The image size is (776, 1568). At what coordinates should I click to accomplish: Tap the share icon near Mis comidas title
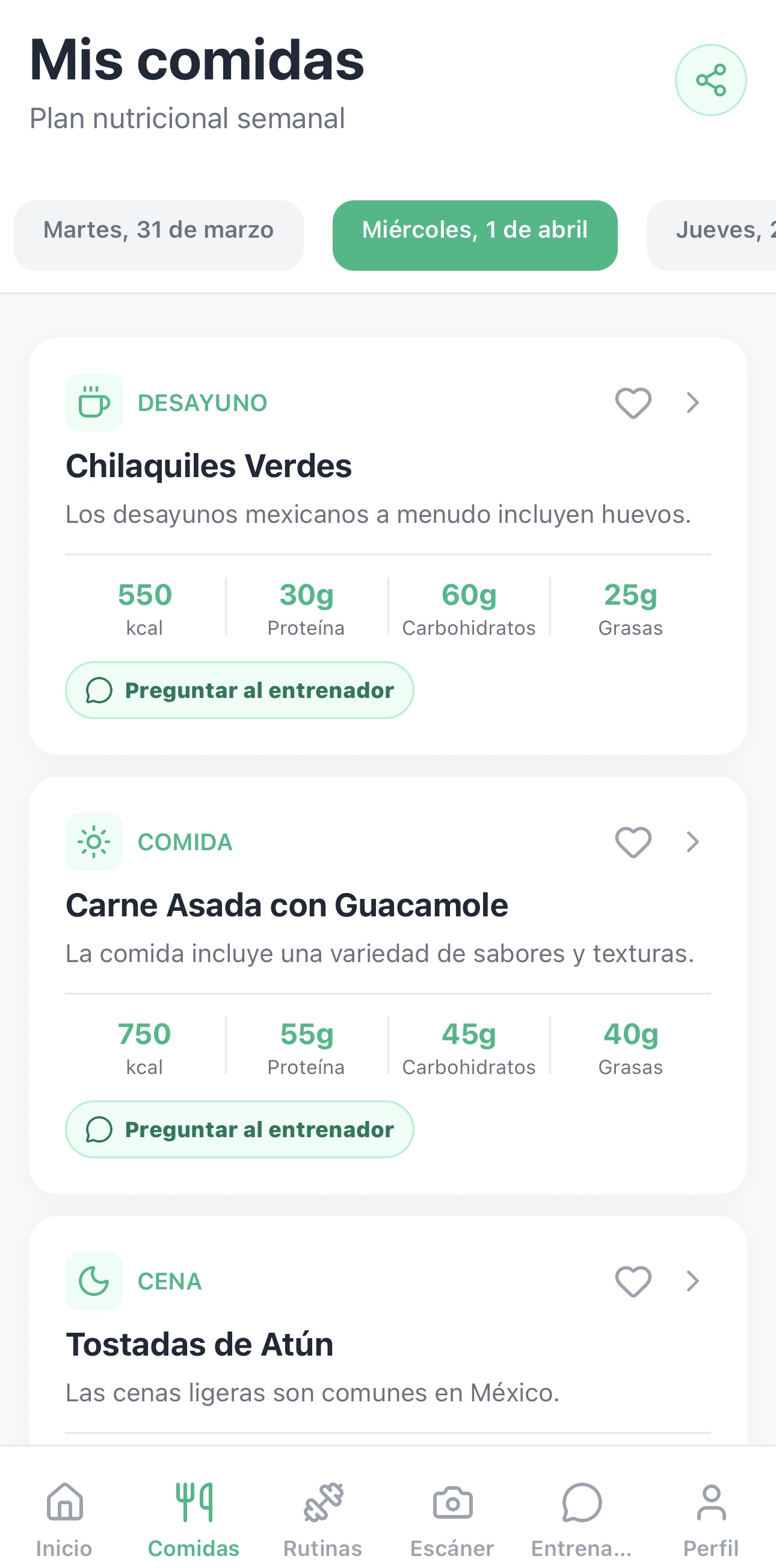(x=710, y=79)
